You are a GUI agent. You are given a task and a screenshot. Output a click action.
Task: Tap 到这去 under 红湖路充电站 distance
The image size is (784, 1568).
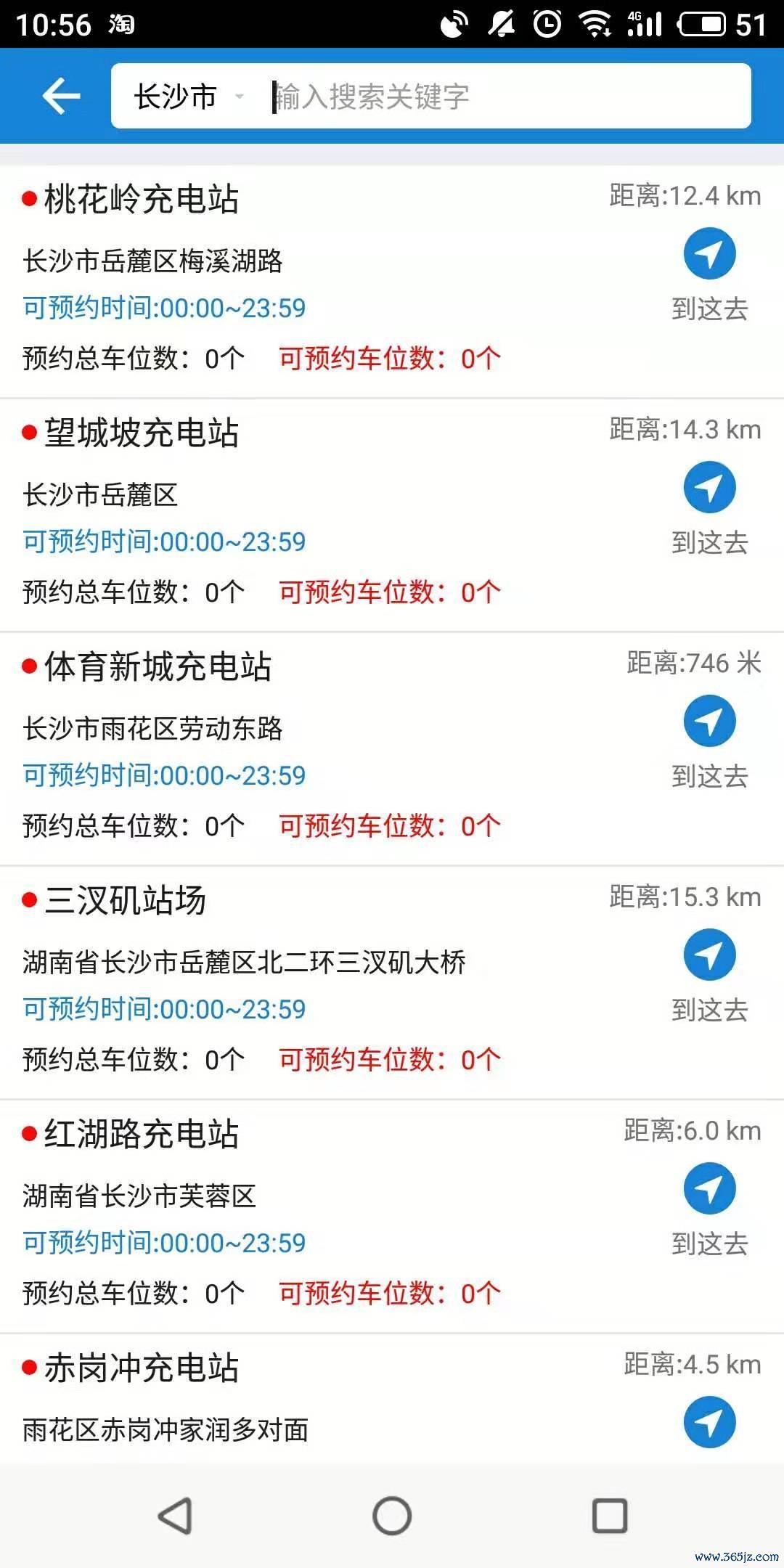click(x=711, y=1243)
